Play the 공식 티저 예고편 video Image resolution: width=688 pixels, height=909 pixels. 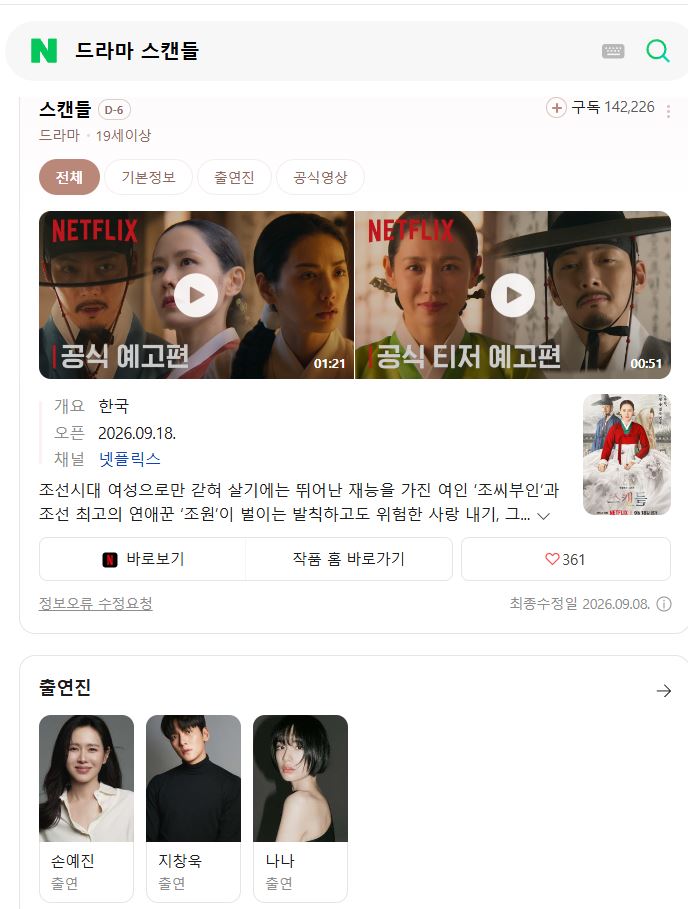tap(513, 295)
